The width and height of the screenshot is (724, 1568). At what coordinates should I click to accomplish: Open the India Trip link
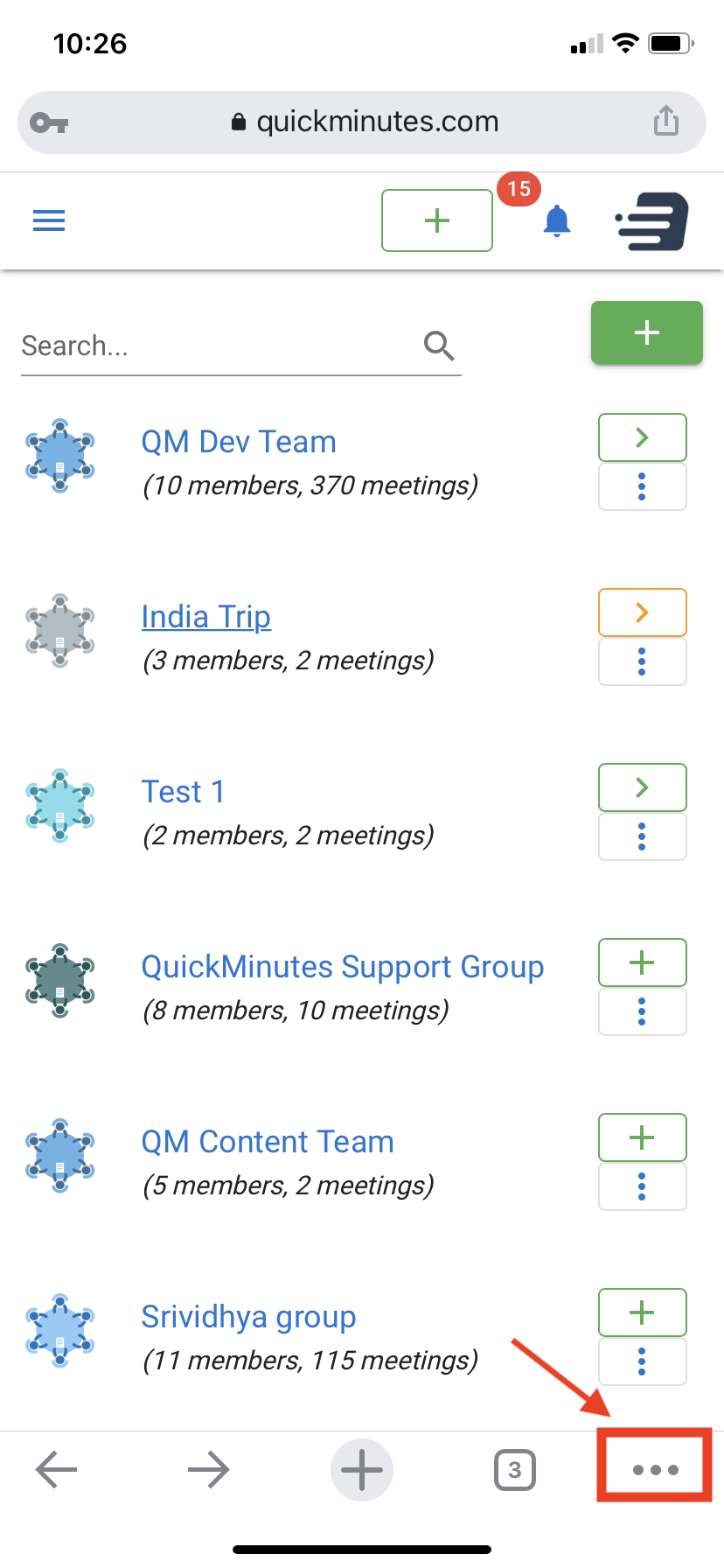(x=206, y=617)
